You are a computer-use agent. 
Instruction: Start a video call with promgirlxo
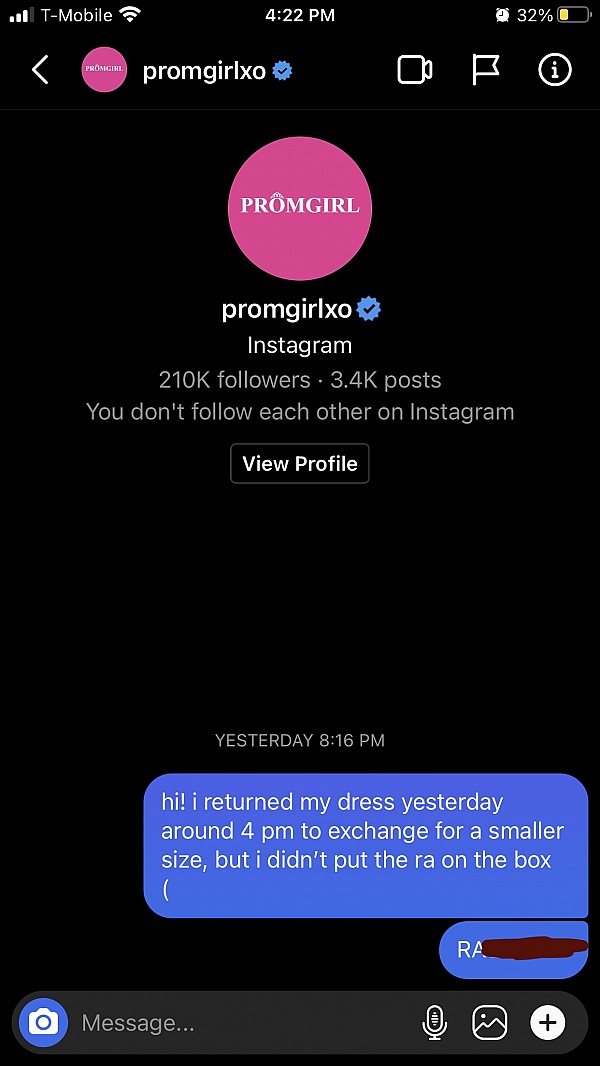(x=414, y=70)
